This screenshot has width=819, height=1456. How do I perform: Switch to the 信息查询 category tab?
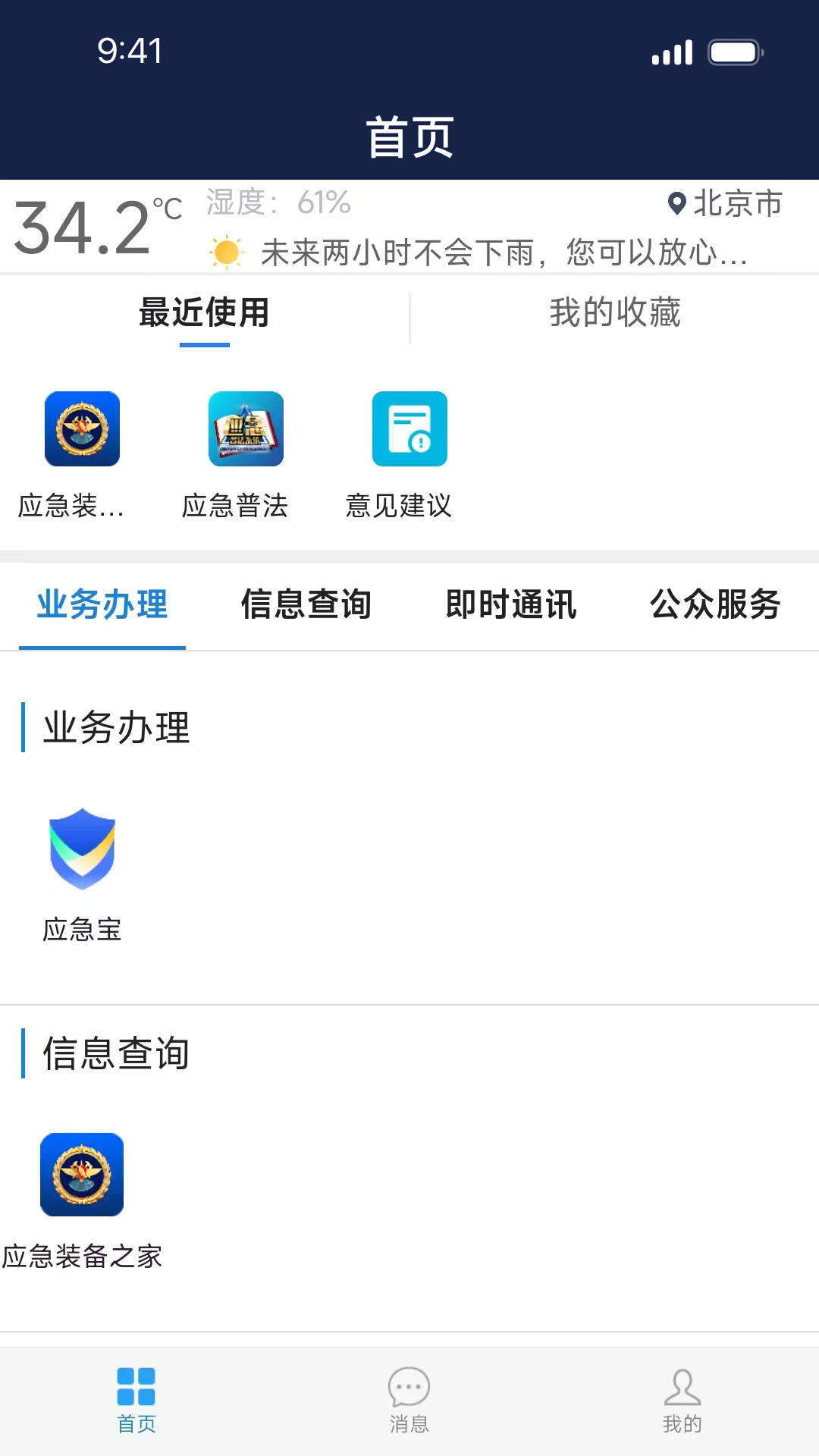(306, 605)
